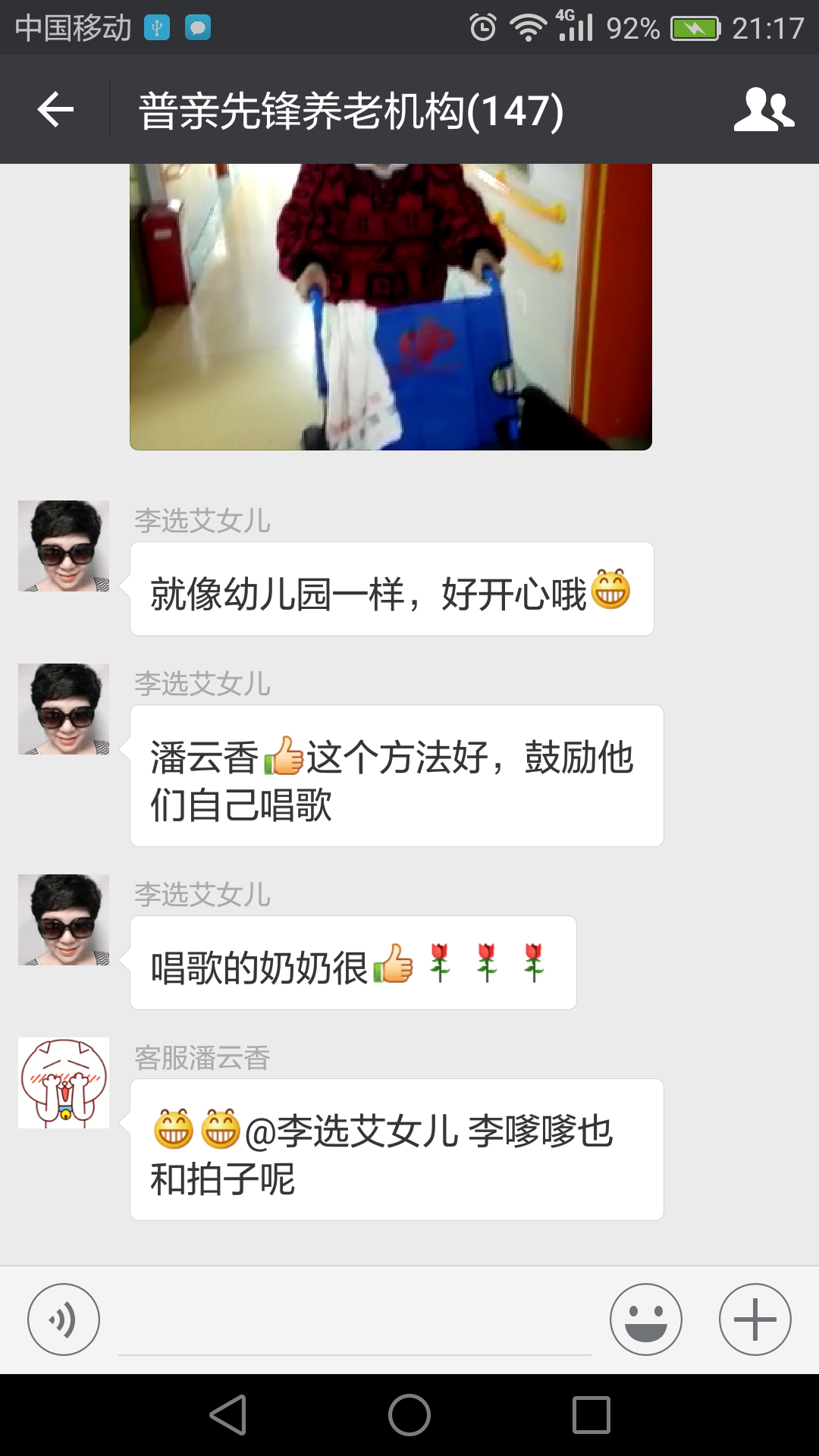Tap the message text field
The image size is (819, 1456).
tap(354, 1323)
